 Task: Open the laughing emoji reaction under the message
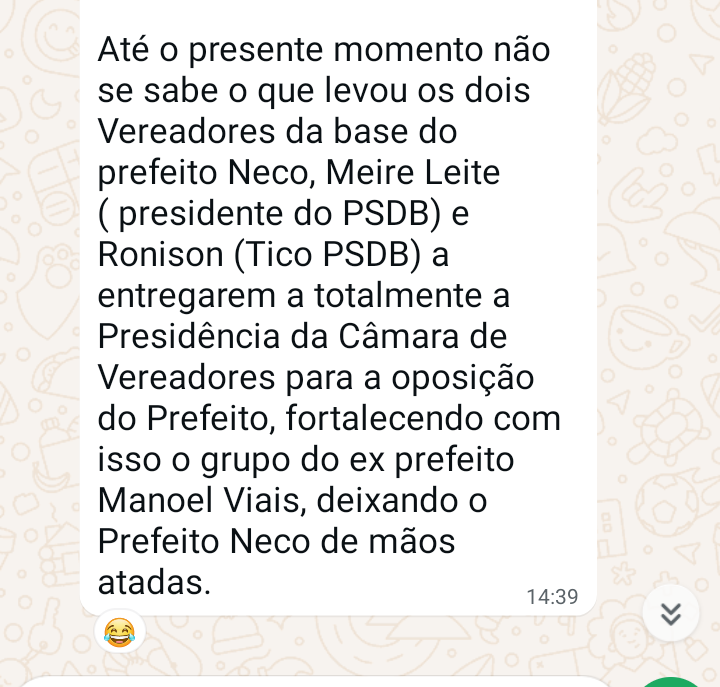[120, 631]
